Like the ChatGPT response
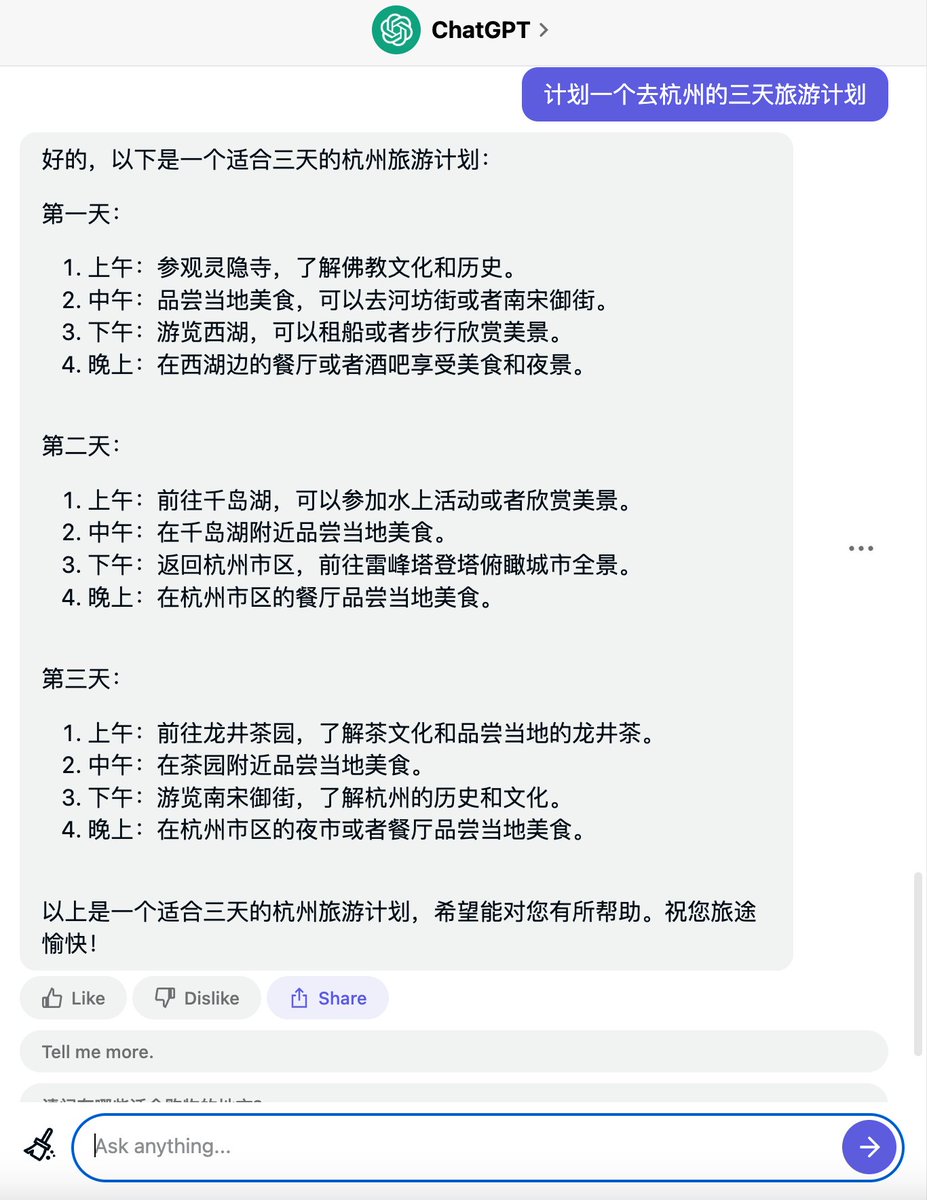Image resolution: width=927 pixels, height=1200 pixels. pos(73,998)
